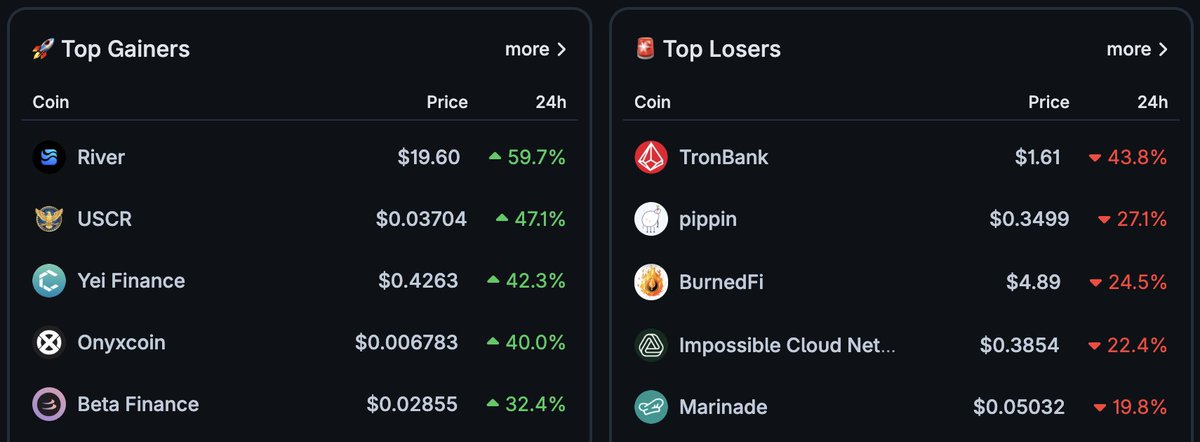View Beta Finance details
This screenshot has width=1200, height=442.
[x=137, y=404]
